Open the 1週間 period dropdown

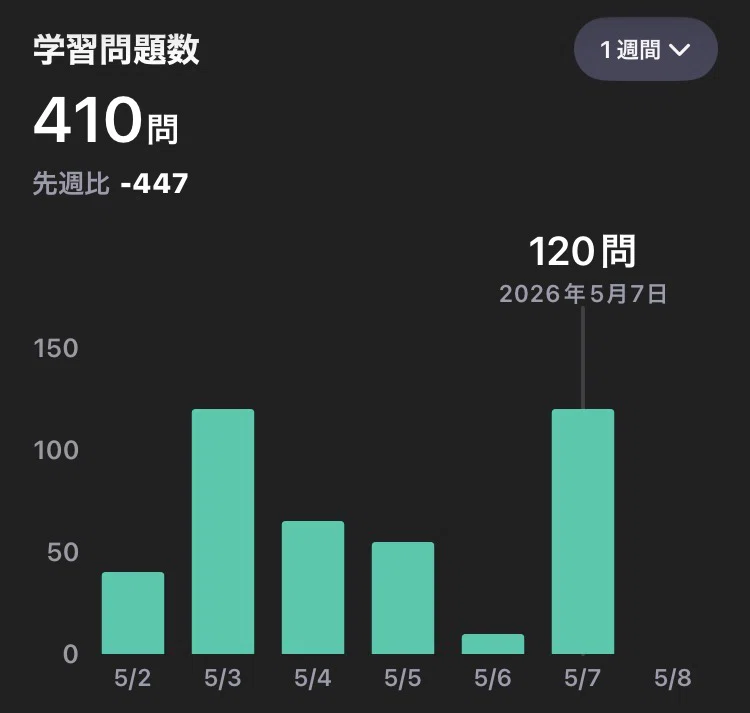pyautogui.click(x=645, y=49)
